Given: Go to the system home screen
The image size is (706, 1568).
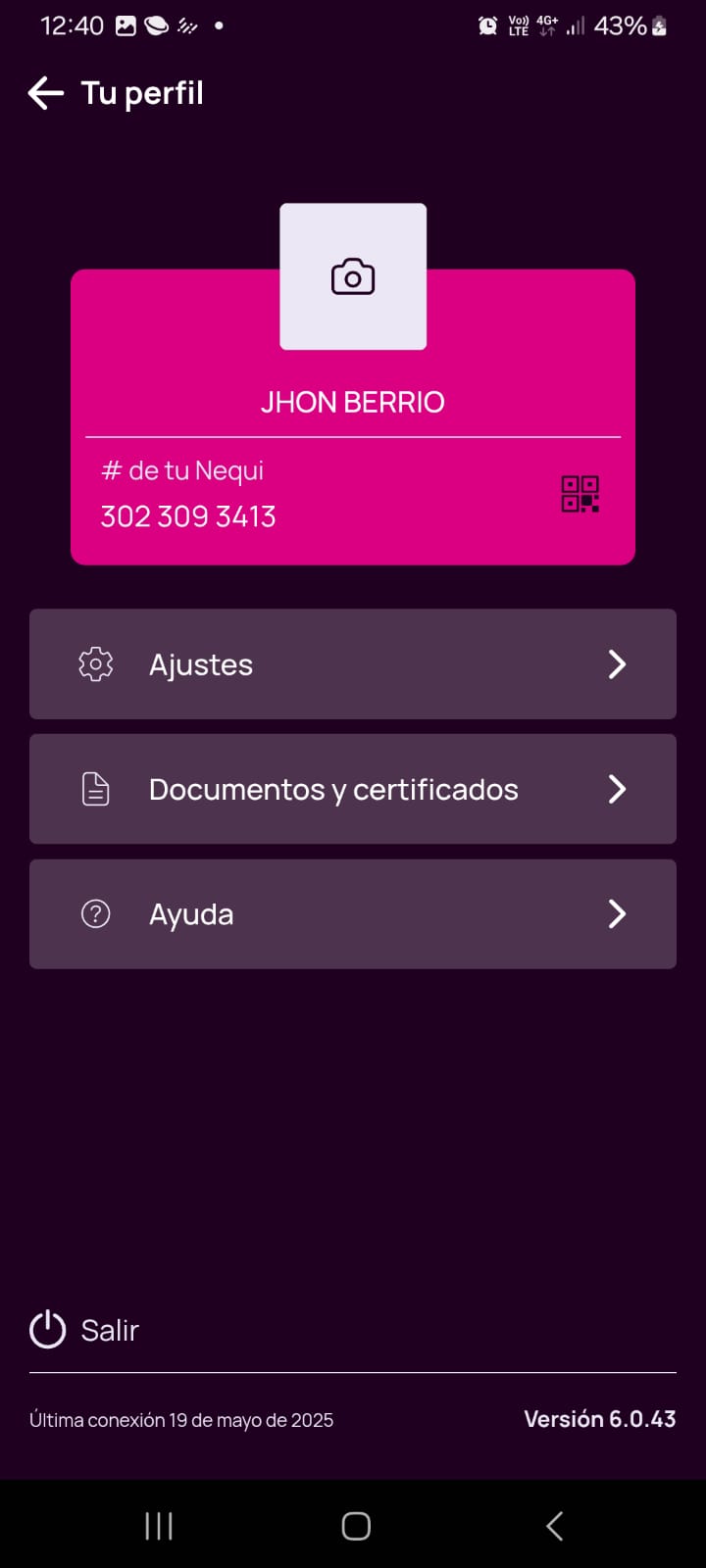Looking at the screenshot, I should coord(356,1526).
